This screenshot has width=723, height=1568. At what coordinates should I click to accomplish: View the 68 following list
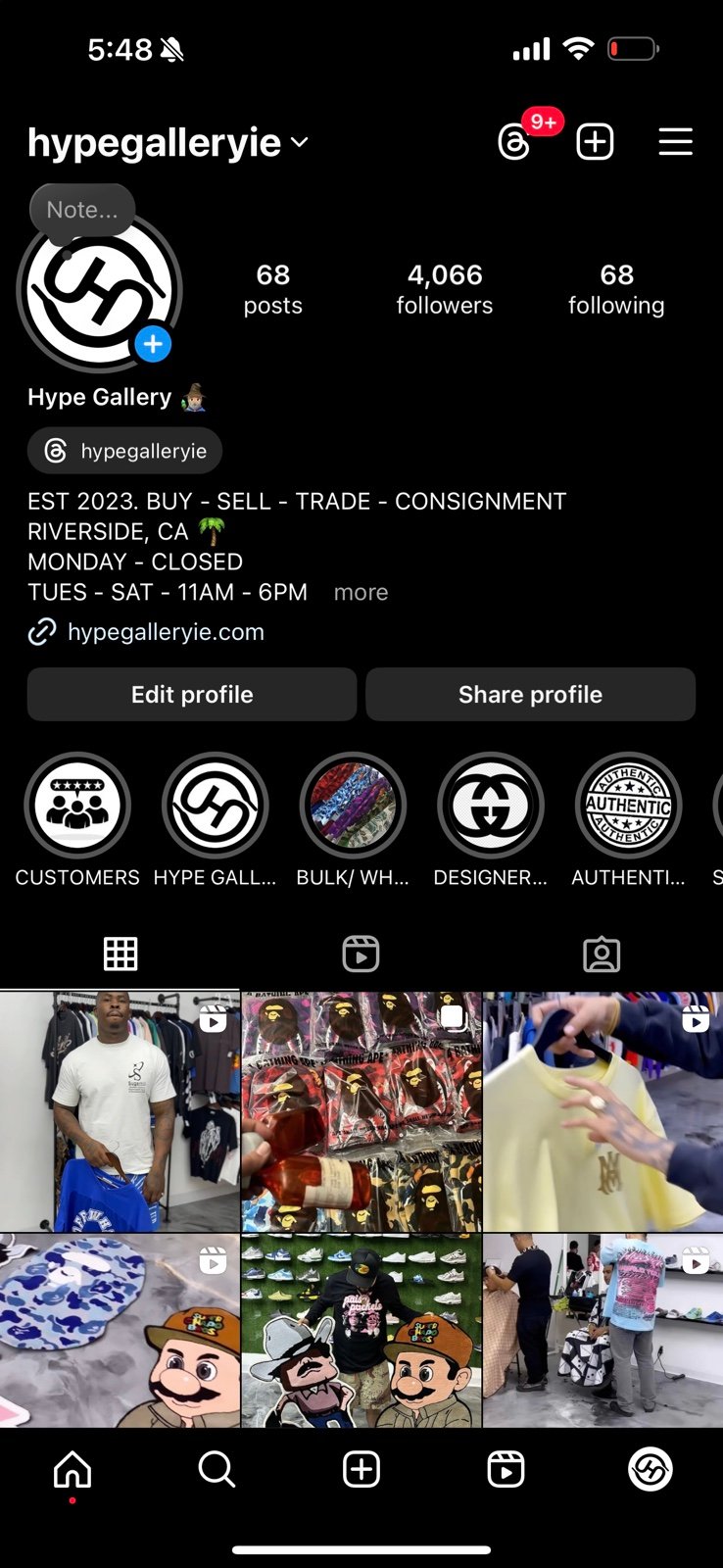pos(616,289)
